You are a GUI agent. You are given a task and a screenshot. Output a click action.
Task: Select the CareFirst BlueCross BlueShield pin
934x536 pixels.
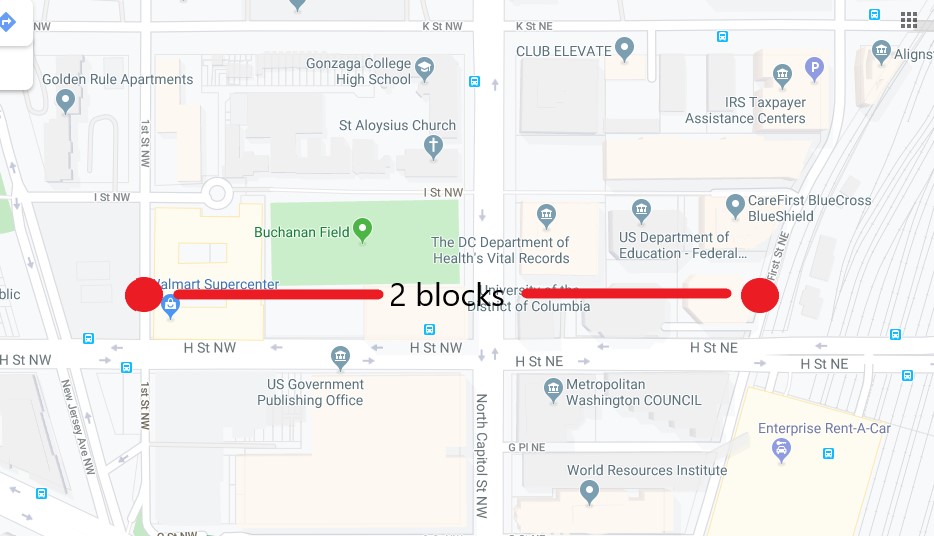[736, 203]
